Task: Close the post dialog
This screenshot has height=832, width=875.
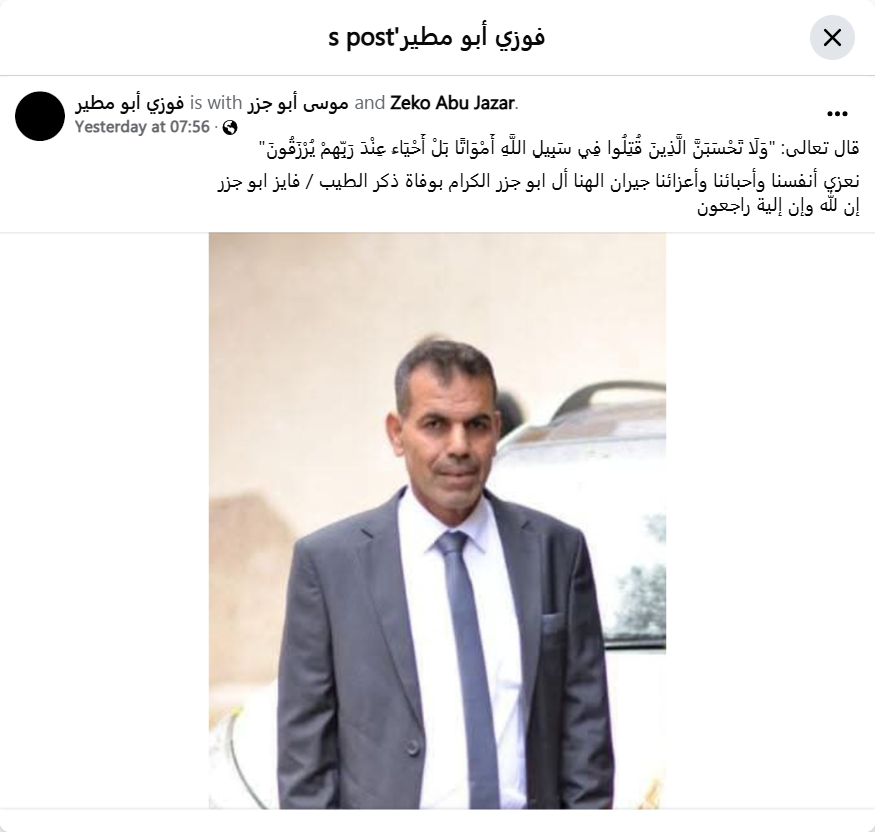Action: click(x=831, y=38)
